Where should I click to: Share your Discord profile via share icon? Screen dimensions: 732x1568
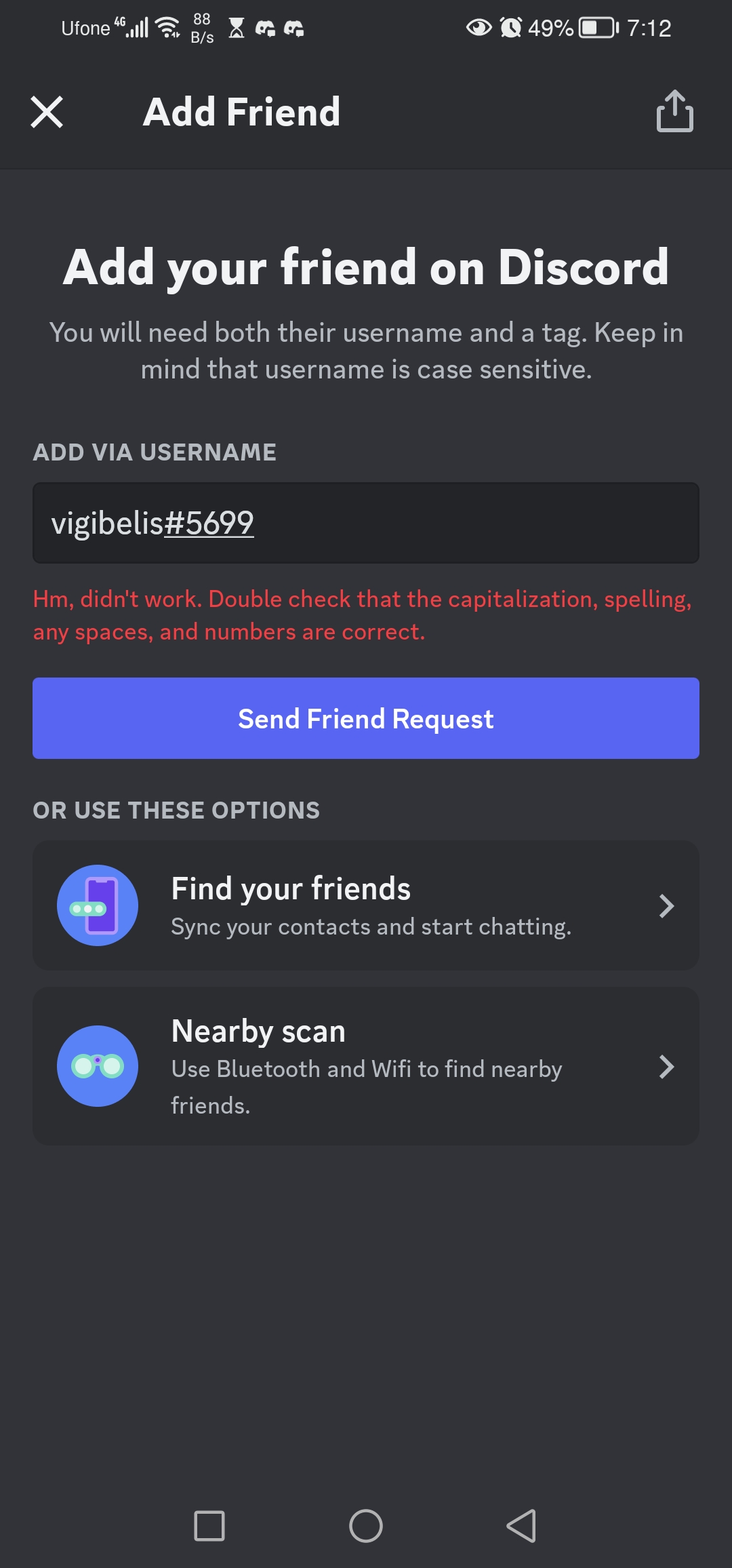[674, 111]
